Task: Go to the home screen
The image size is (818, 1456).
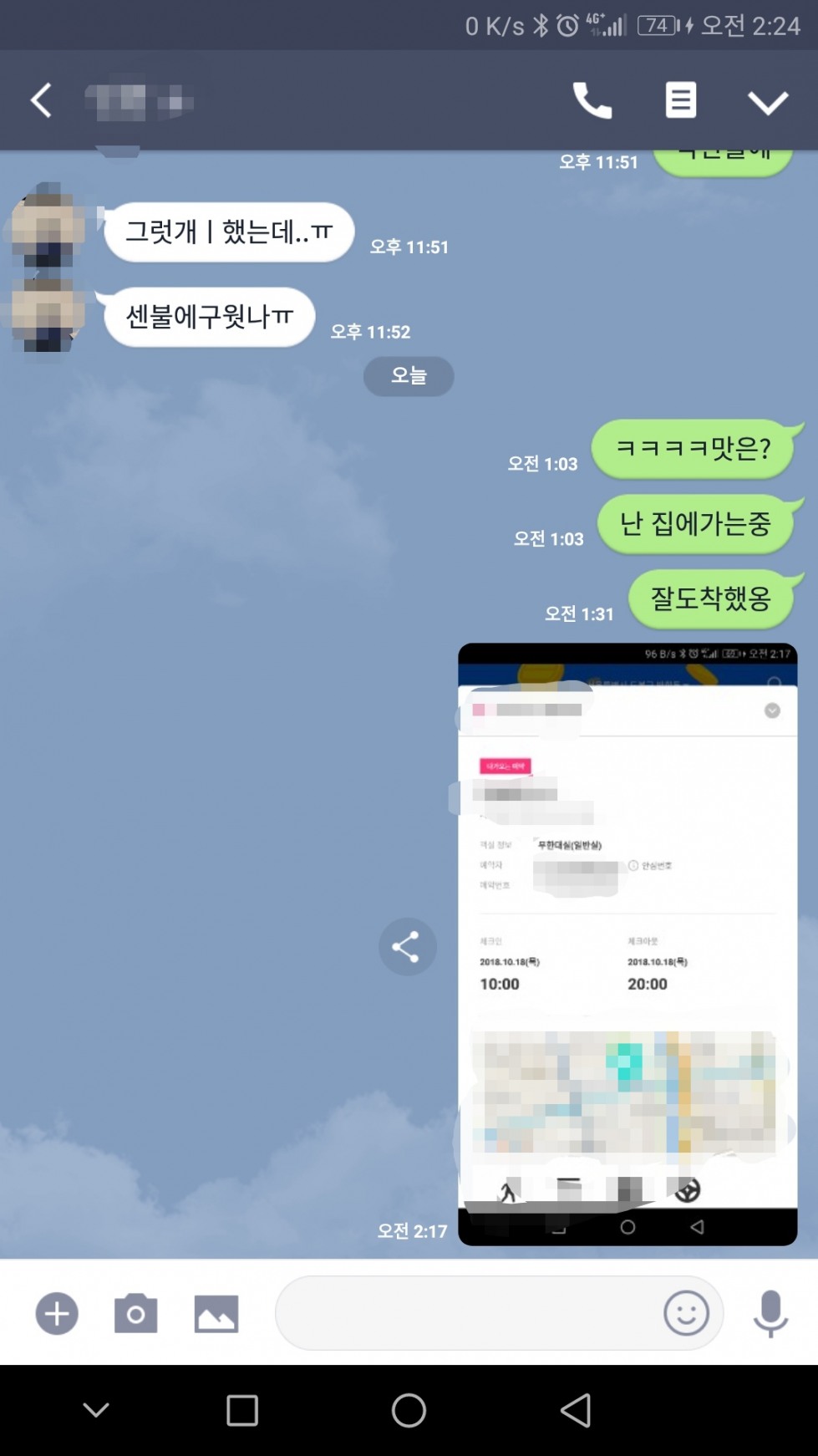Action: pos(409,1410)
